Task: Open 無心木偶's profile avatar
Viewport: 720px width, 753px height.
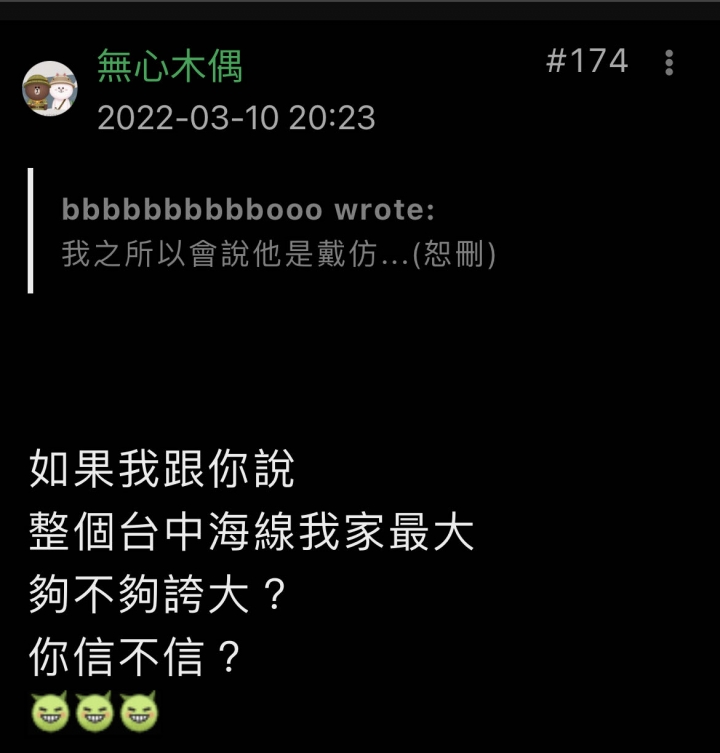Action: [49, 89]
